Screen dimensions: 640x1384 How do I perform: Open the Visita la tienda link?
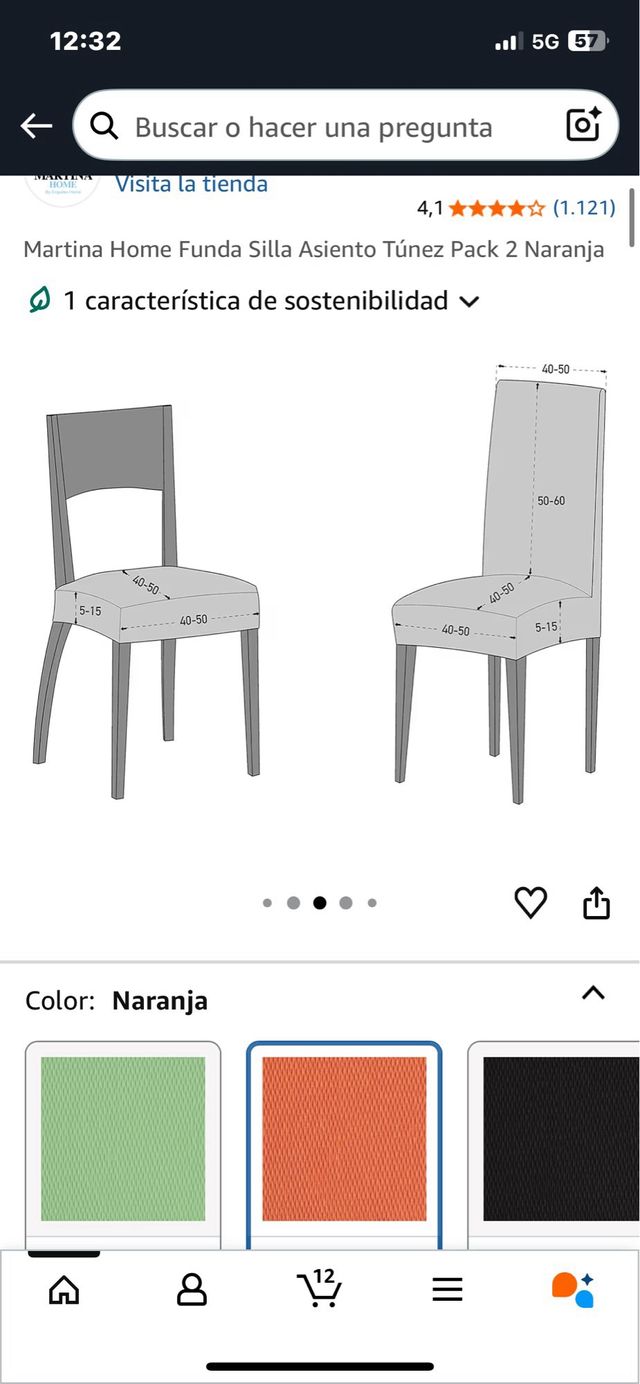click(191, 184)
